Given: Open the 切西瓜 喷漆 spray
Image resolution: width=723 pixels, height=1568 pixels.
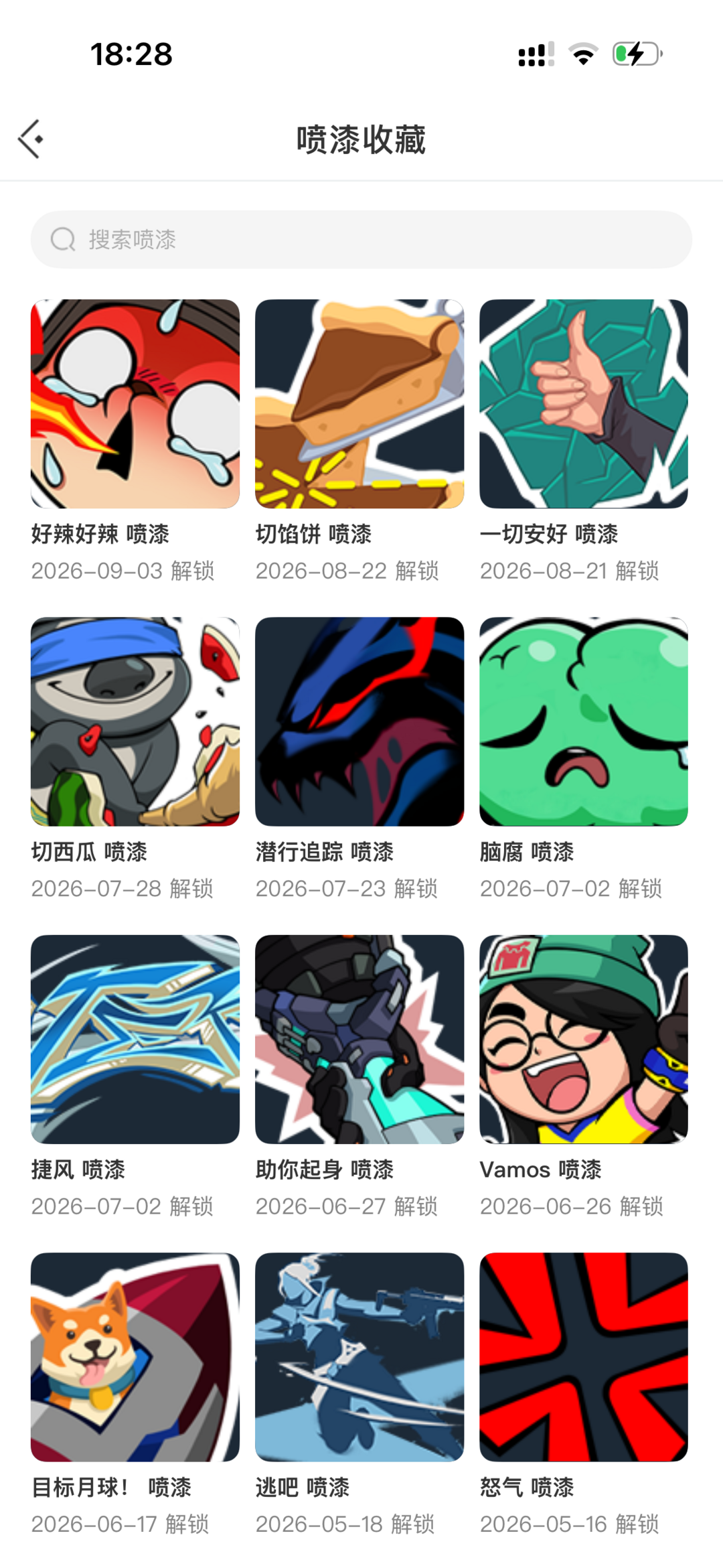Looking at the screenshot, I should click(135, 721).
